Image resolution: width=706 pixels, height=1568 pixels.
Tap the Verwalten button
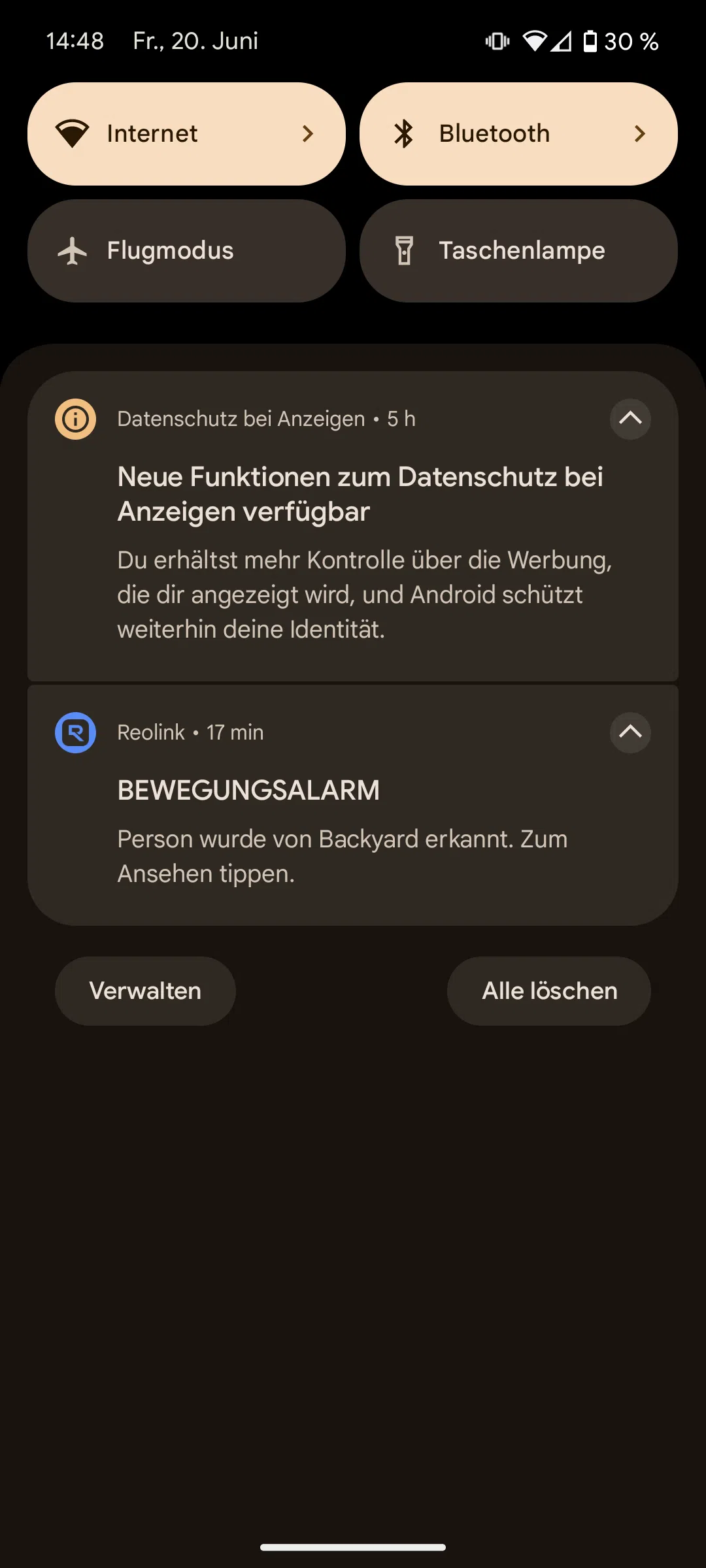click(145, 991)
